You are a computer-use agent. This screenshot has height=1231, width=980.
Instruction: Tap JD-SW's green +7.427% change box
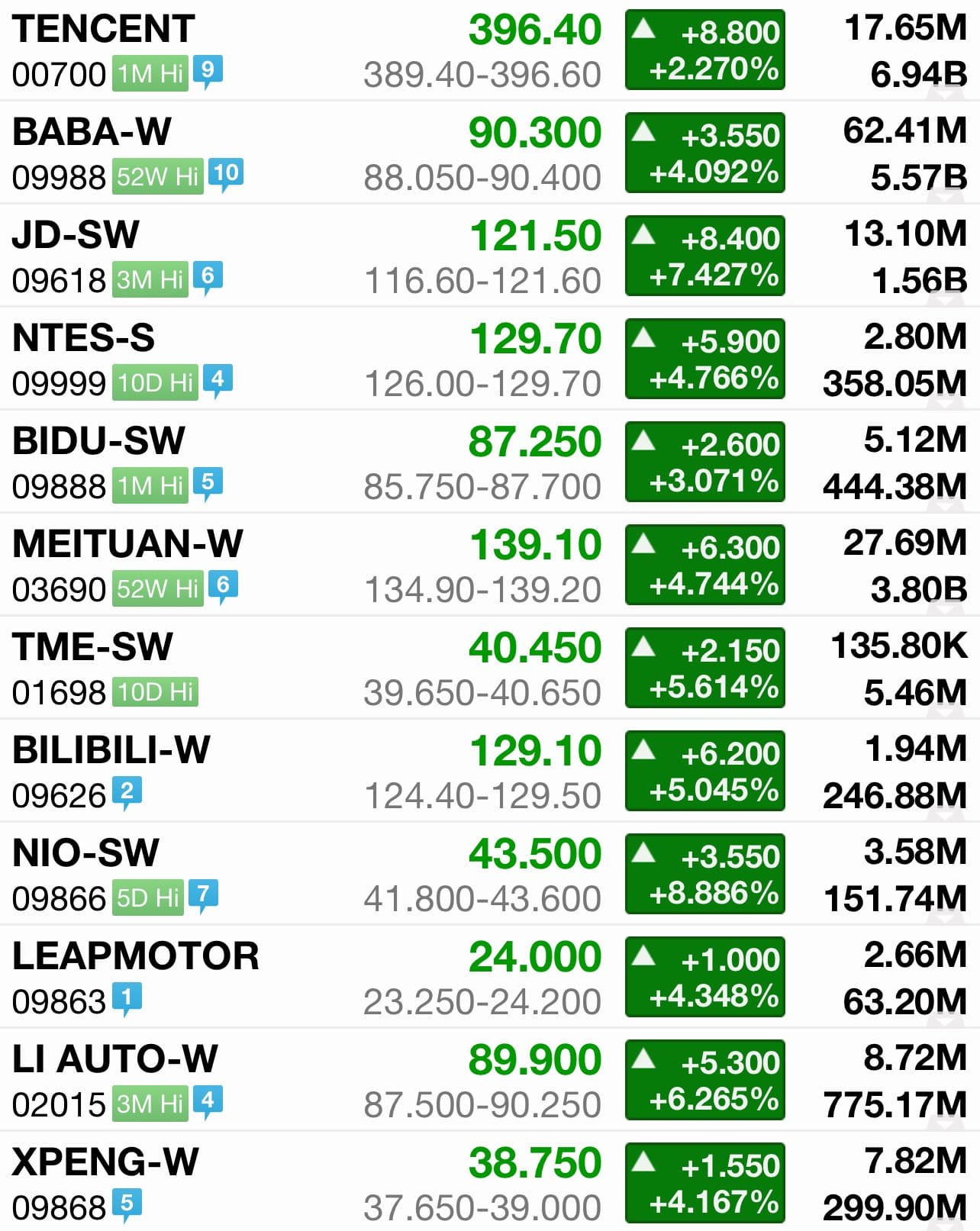pyautogui.click(x=704, y=256)
